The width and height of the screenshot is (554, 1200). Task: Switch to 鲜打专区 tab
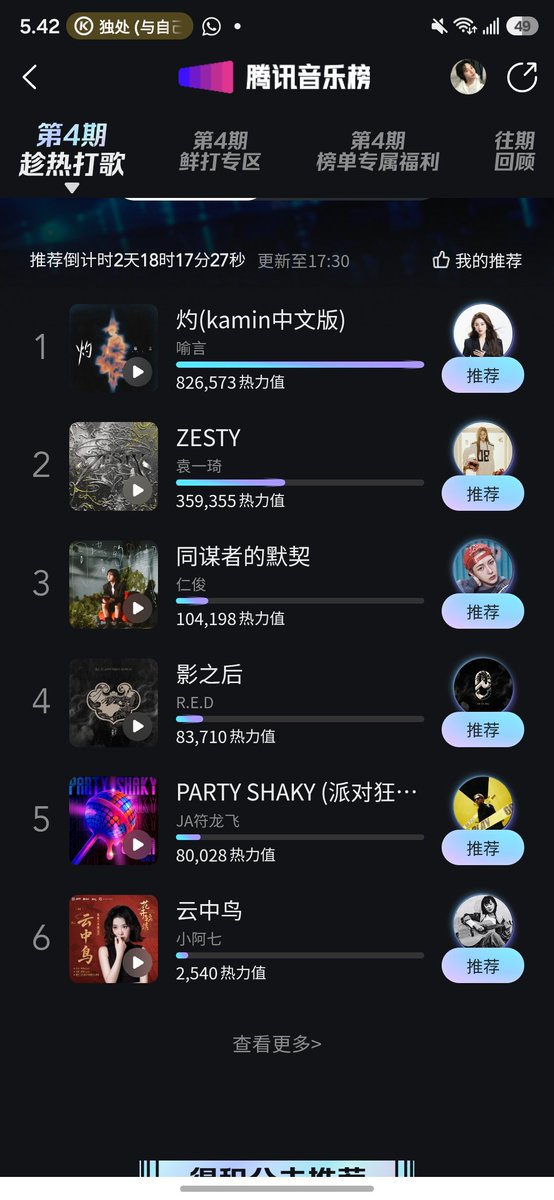(x=220, y=151)
